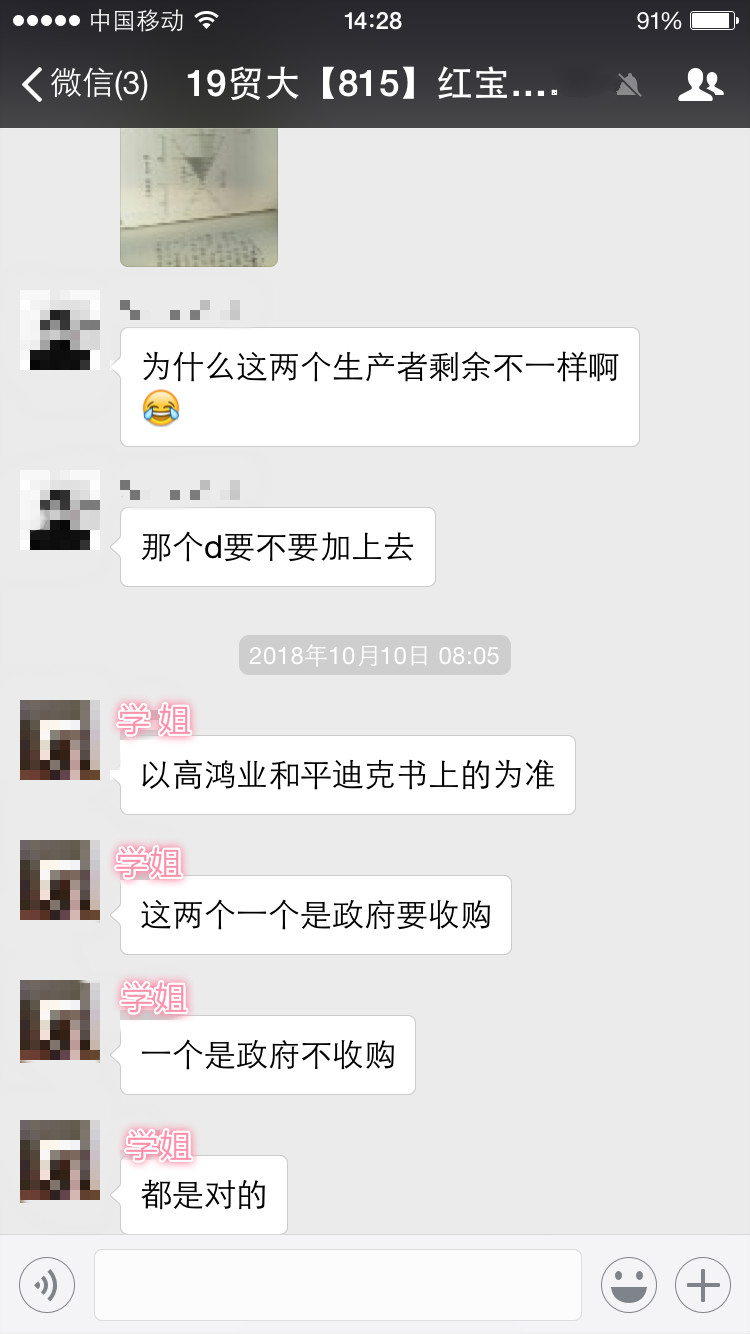Go back to the WeChat chat list

tap(85, 85)
